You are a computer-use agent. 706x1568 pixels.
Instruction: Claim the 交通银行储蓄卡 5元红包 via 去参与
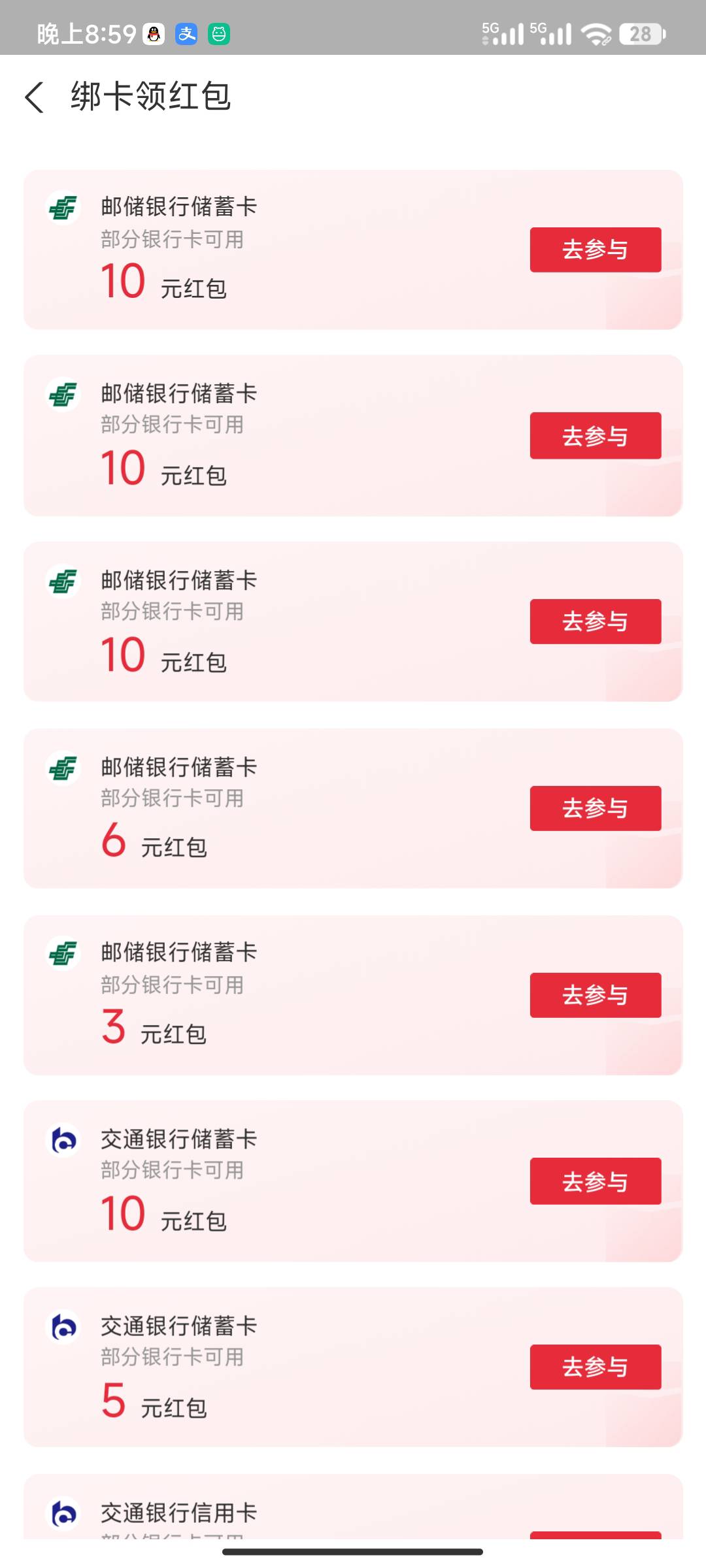(x=595, y=1367)
